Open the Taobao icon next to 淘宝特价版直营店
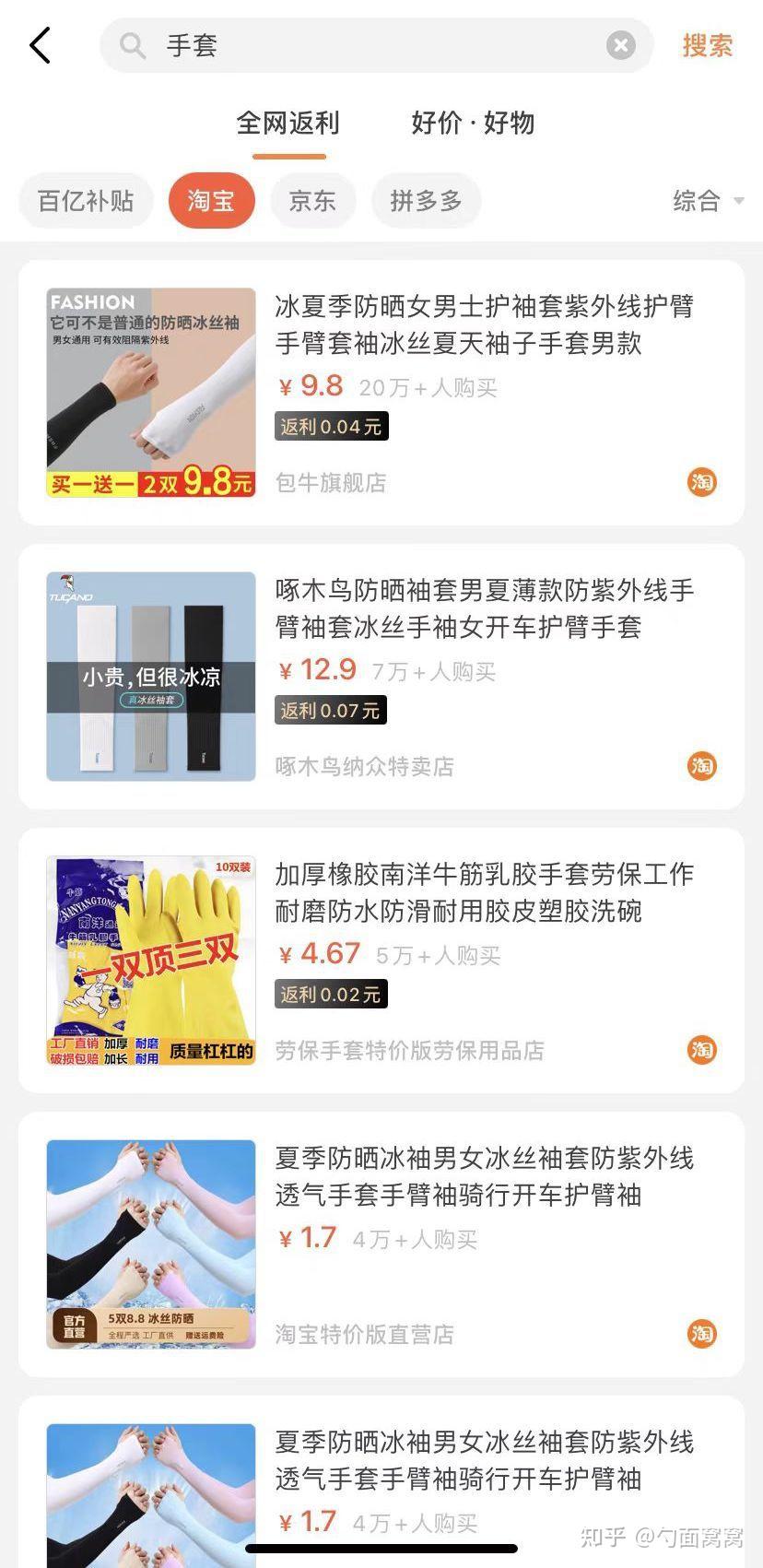Image resolution: width=763 pixels, height=1568 pixels. (701, 1334)
